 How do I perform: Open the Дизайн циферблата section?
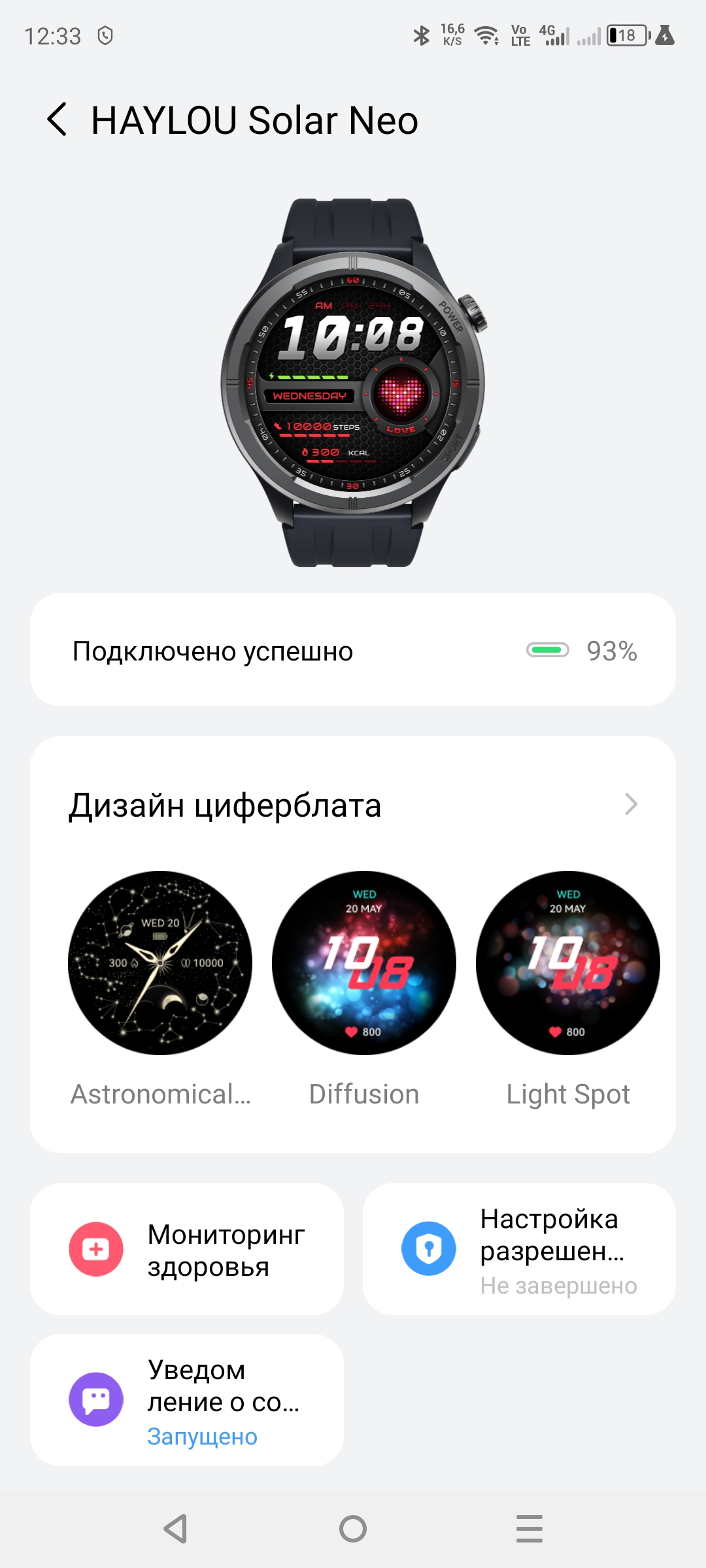click(353, 805)
